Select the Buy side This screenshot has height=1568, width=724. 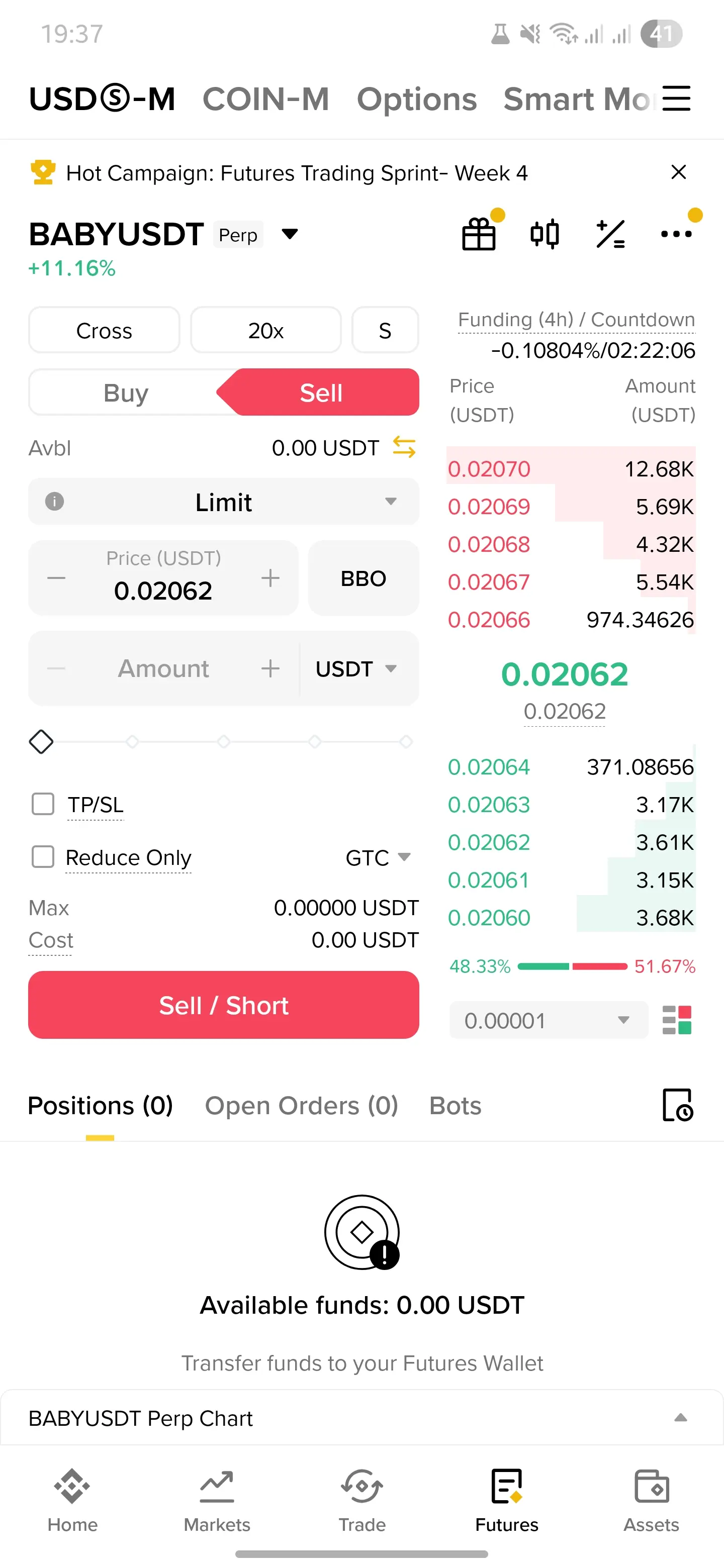pyautogui.click(x=126, y=393)
